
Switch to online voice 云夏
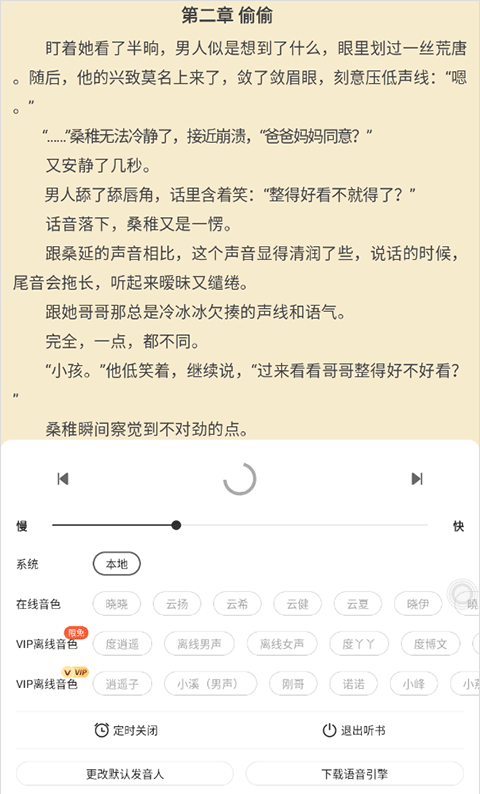[357, 604]
